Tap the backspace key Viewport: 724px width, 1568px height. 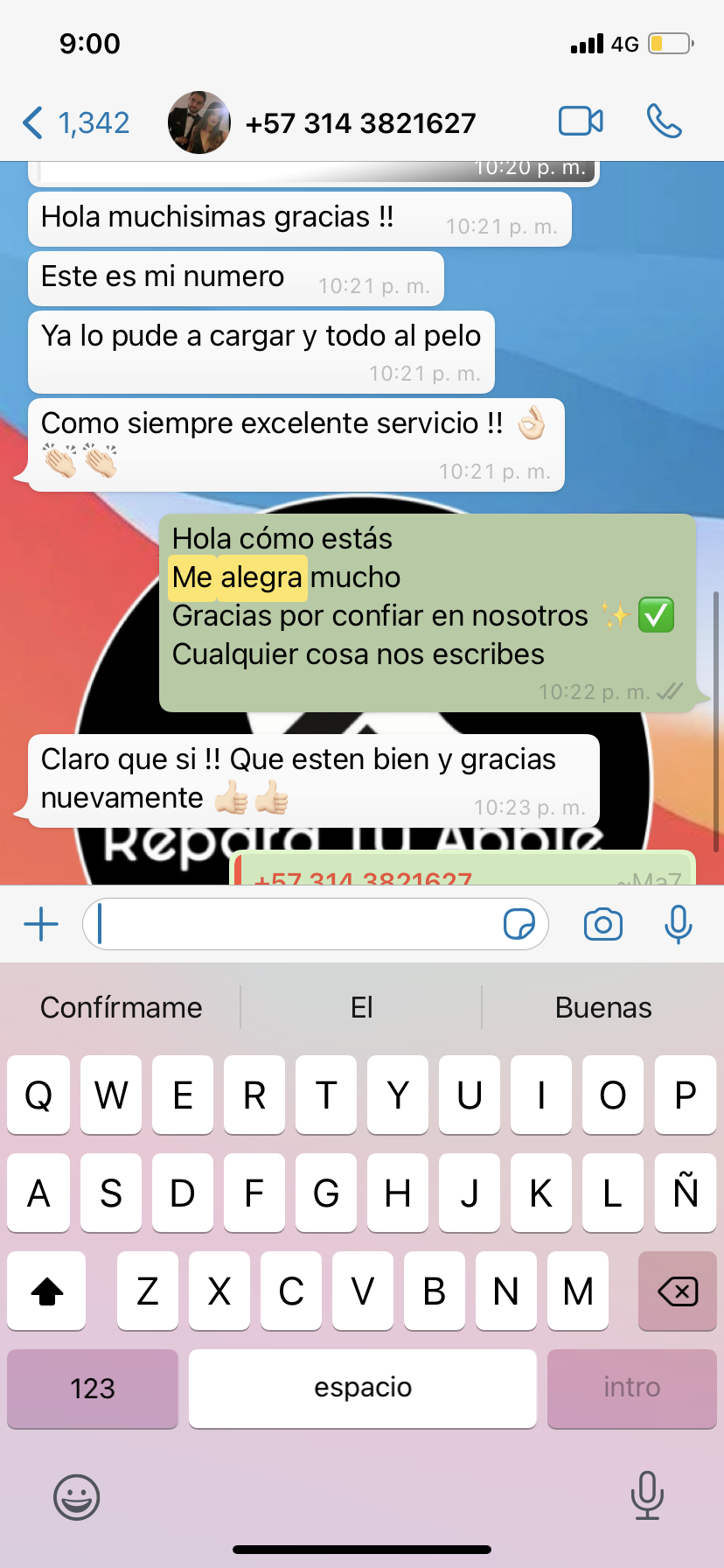(678, 1291)
